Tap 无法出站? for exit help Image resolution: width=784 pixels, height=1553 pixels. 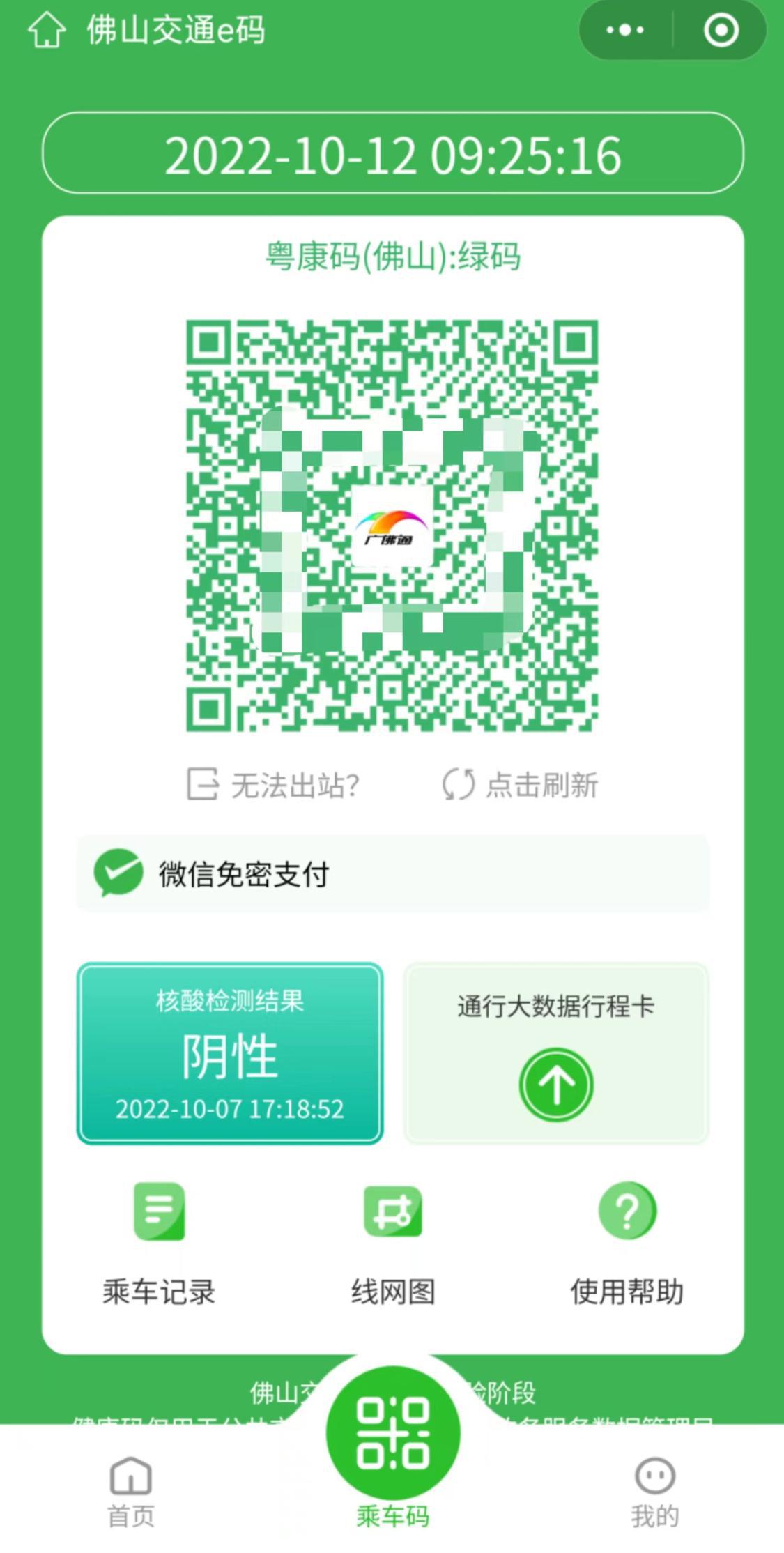(272, 785)
